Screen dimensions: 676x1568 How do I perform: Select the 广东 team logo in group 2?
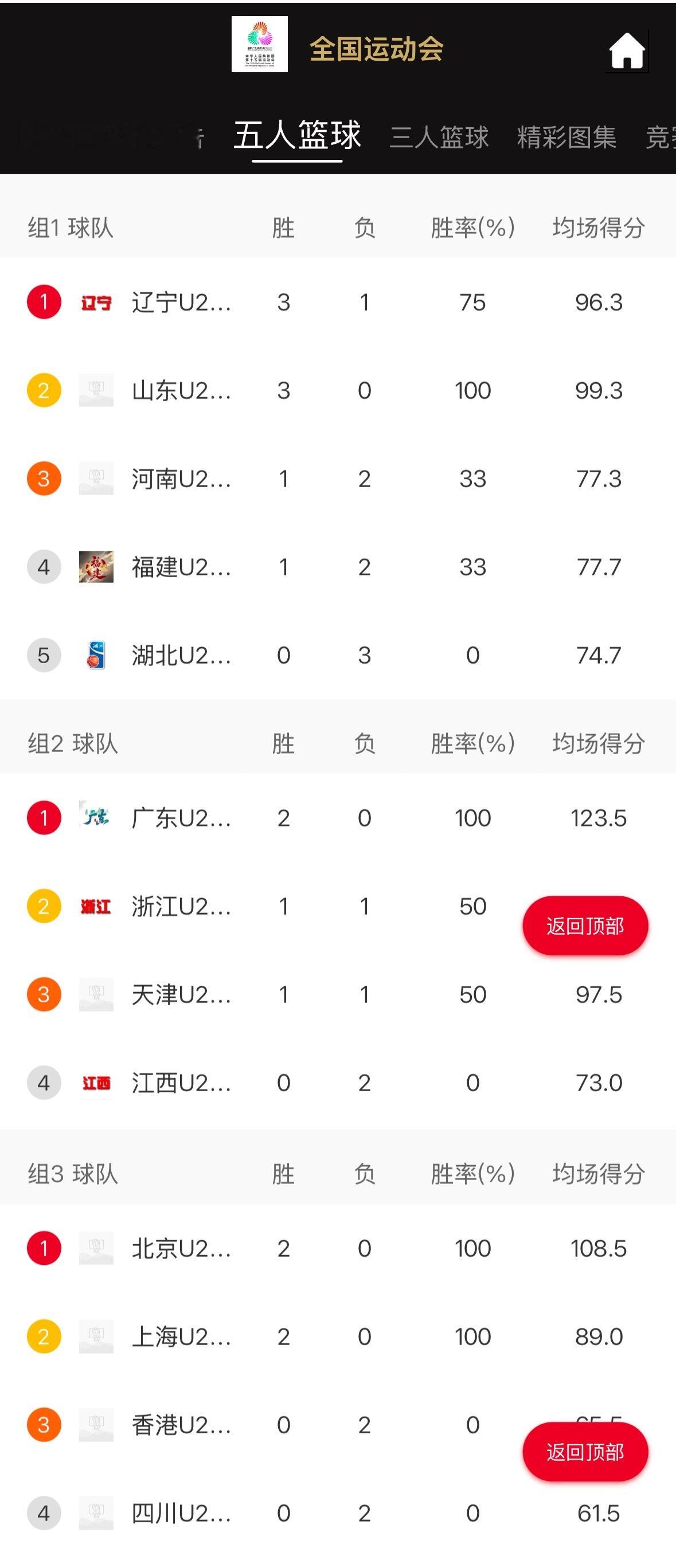(x=97, y=817)
